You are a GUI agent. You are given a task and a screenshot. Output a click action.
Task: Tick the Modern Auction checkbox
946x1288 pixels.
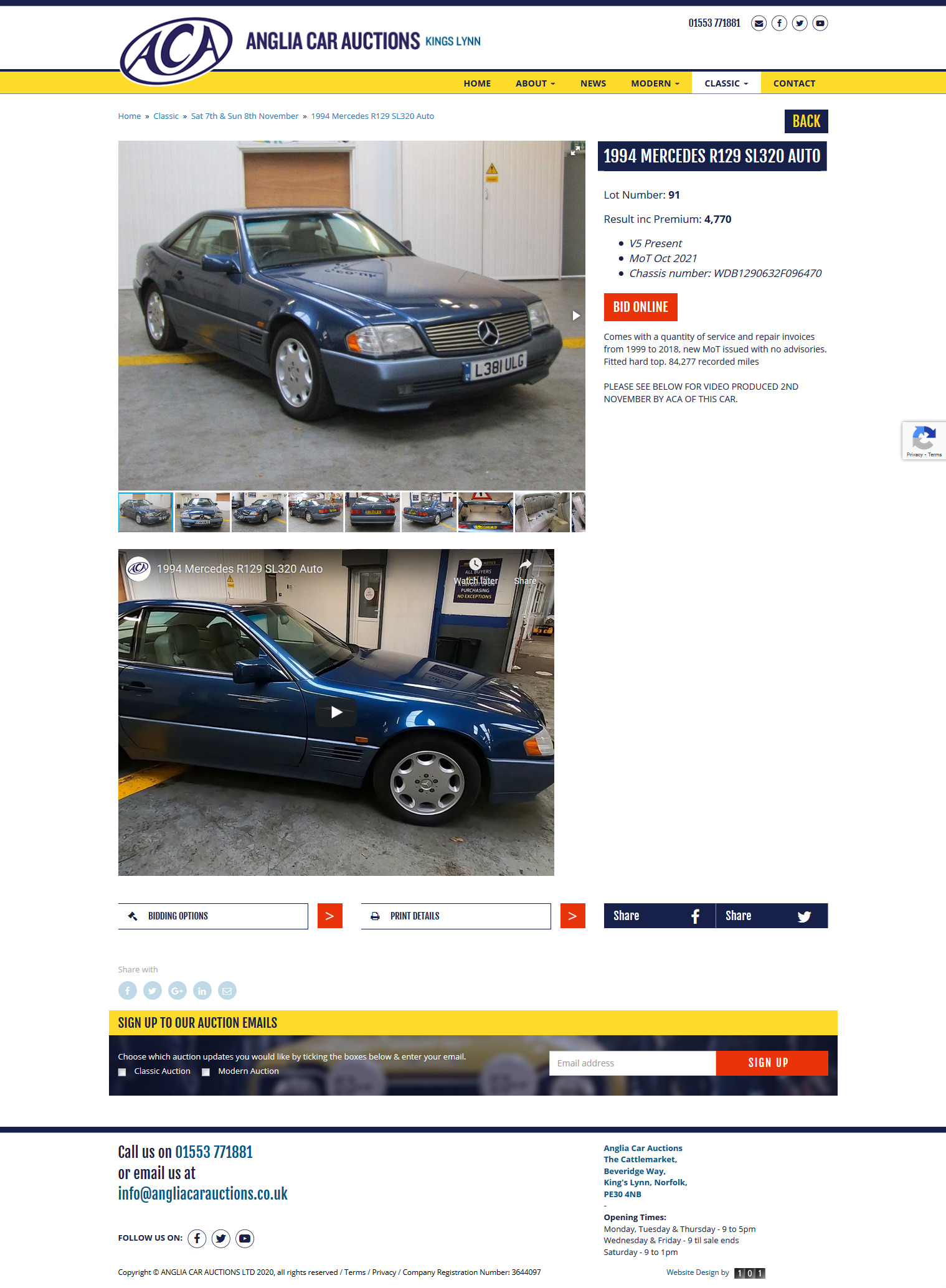point(206,1072)
